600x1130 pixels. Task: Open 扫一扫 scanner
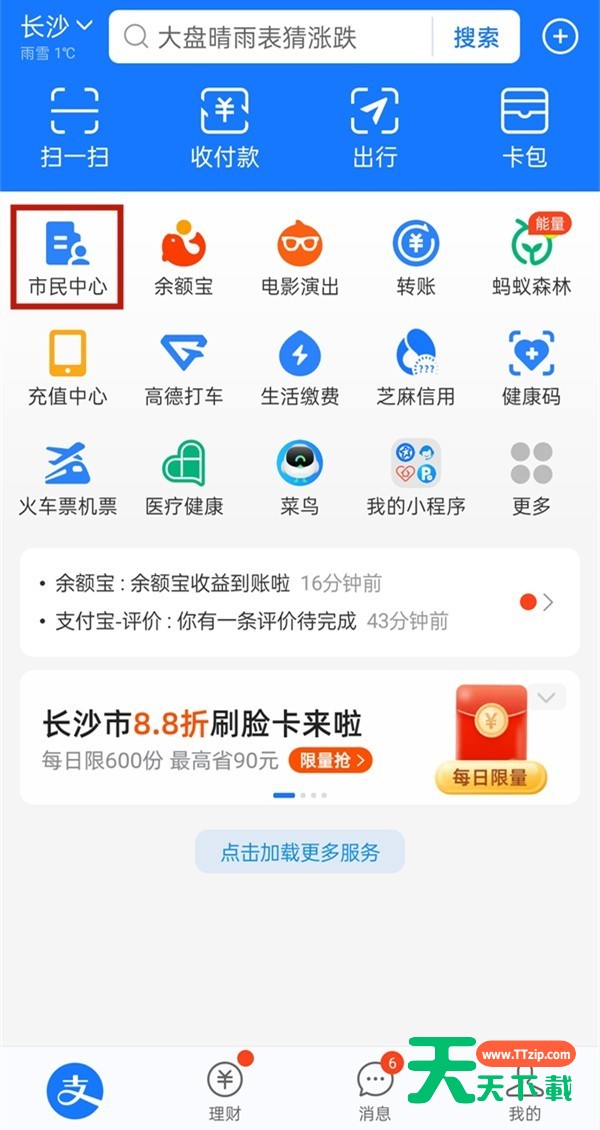click(x=75, y=128)
